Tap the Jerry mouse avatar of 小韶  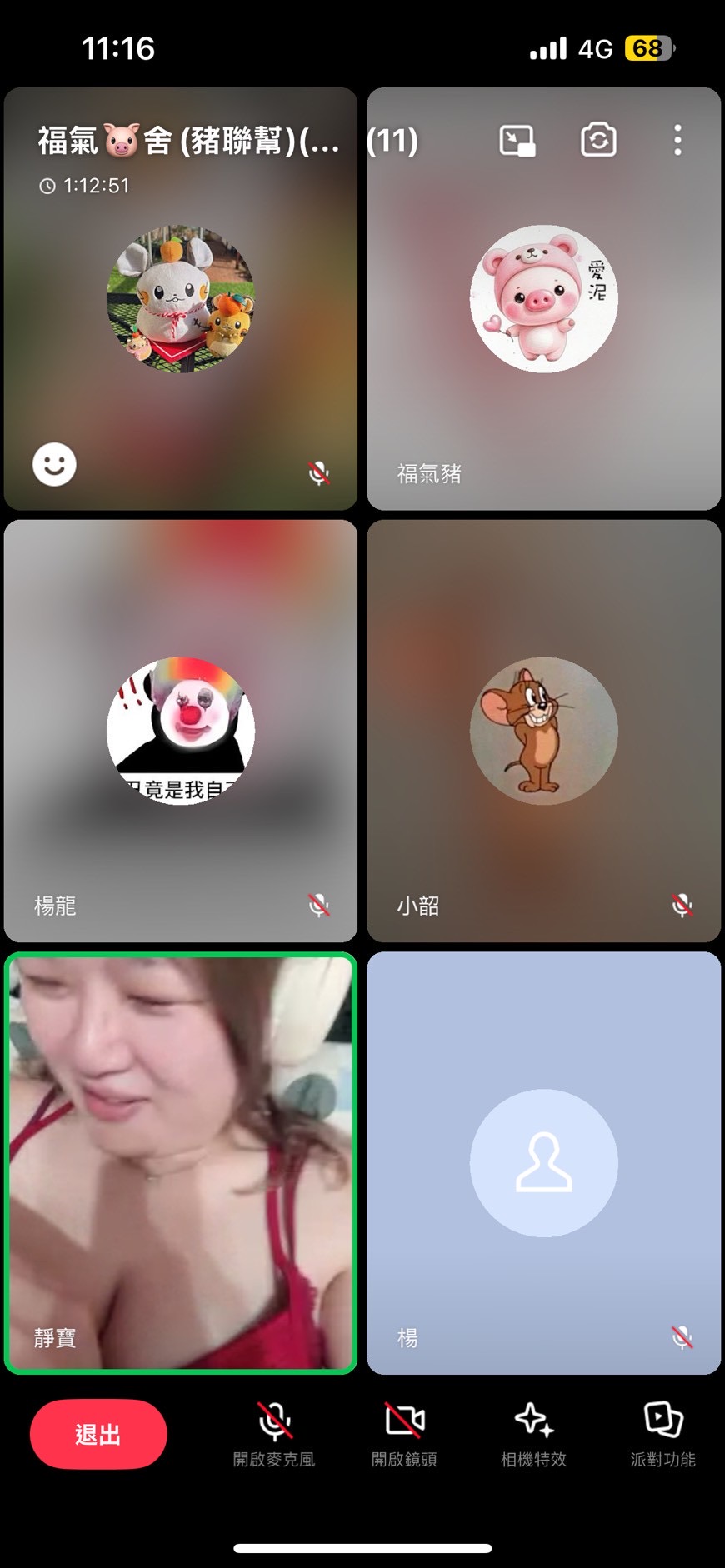(x=542, y=732)
